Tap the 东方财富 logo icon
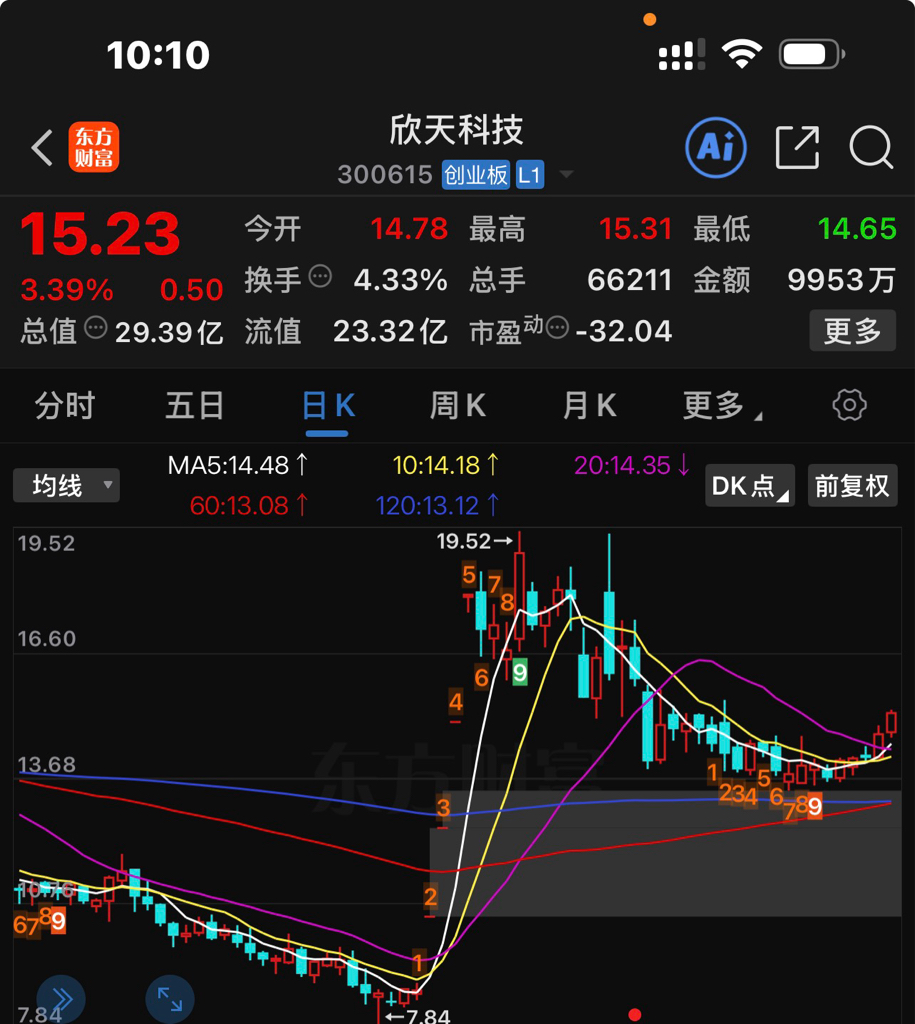This screenshot has height=1024, width=915. [x=94, y=147]
